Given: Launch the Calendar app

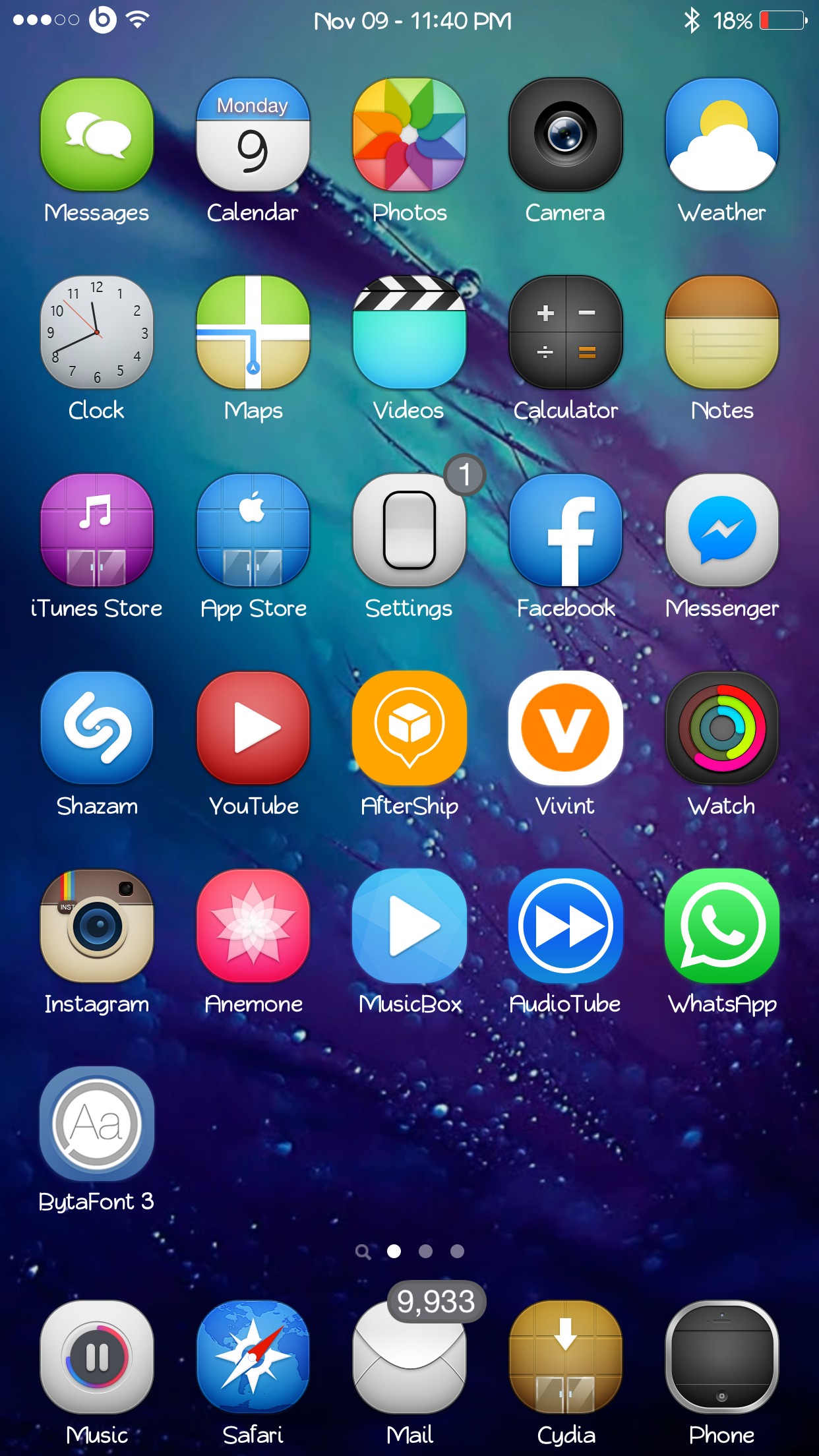Looking at the screenshot, I should pos(253,135).
